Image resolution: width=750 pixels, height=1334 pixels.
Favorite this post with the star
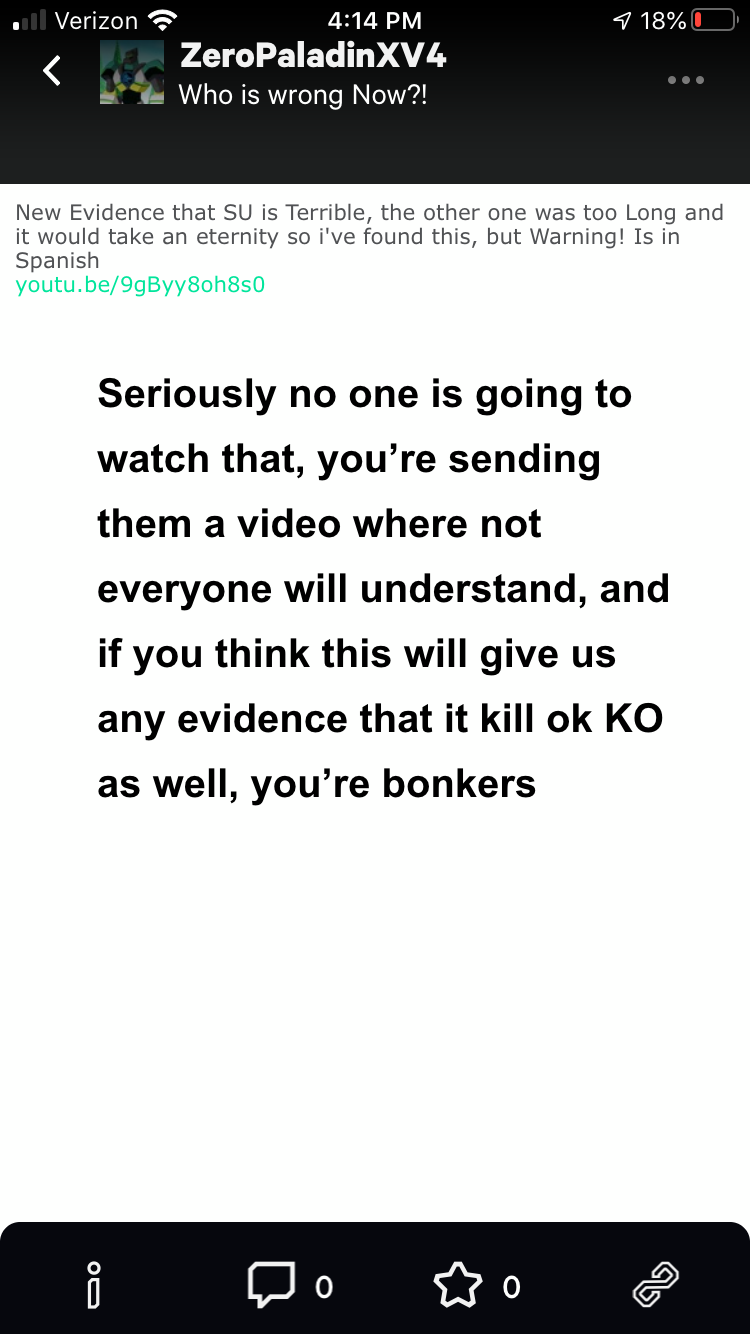tap(457, 1285)
